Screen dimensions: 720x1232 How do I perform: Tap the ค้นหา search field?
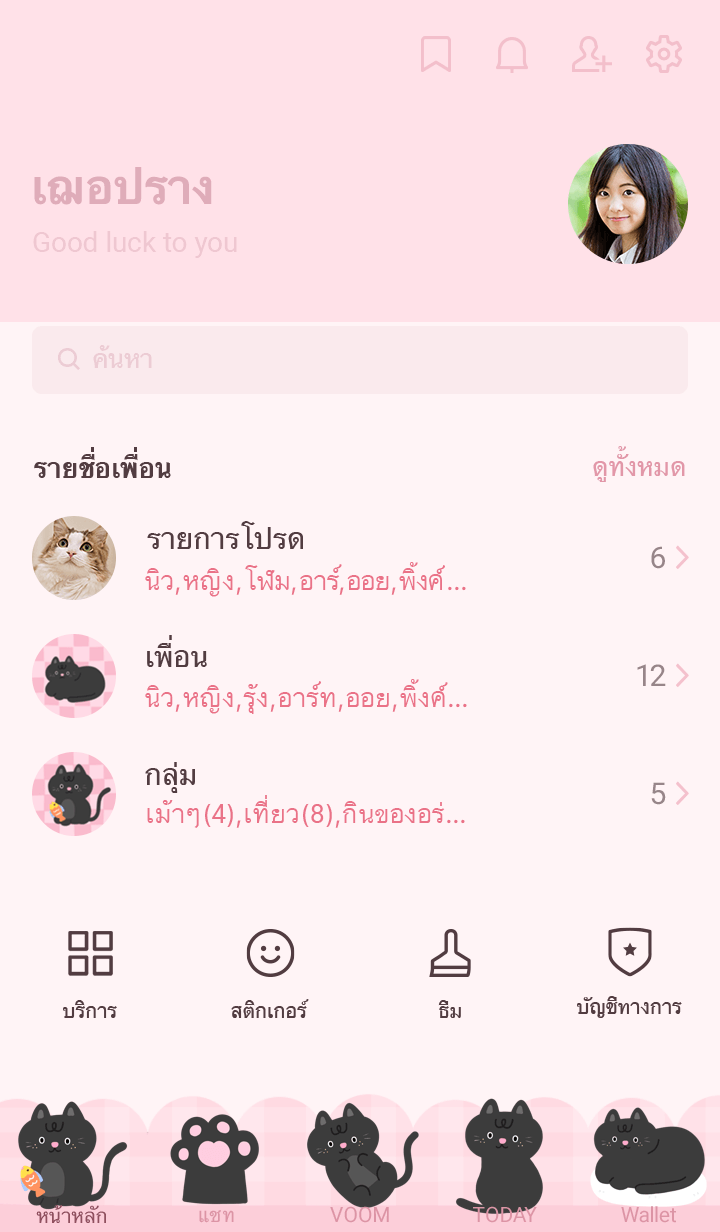[360, 360]
